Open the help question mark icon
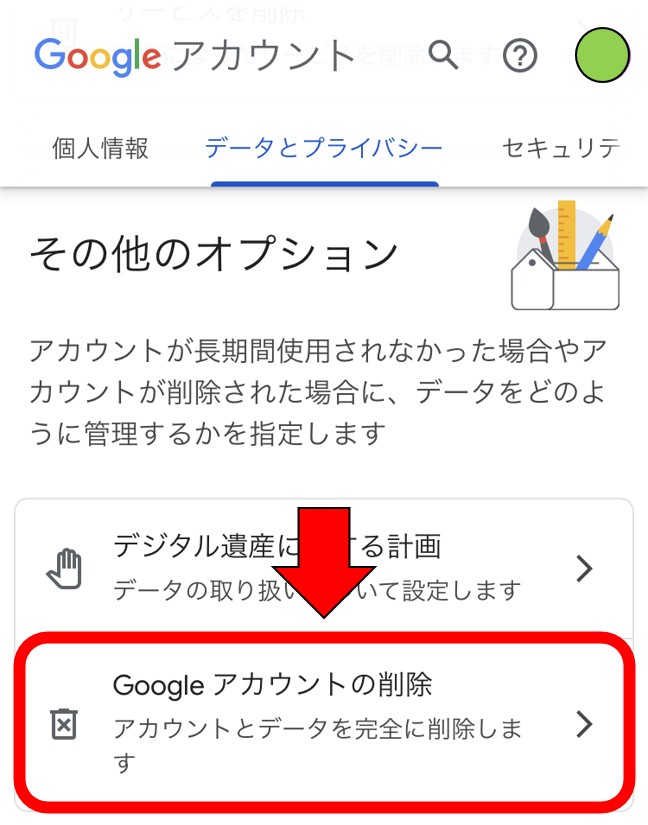Image resolution: width=648 pixels, height=825 pixels. coord(520,55)
